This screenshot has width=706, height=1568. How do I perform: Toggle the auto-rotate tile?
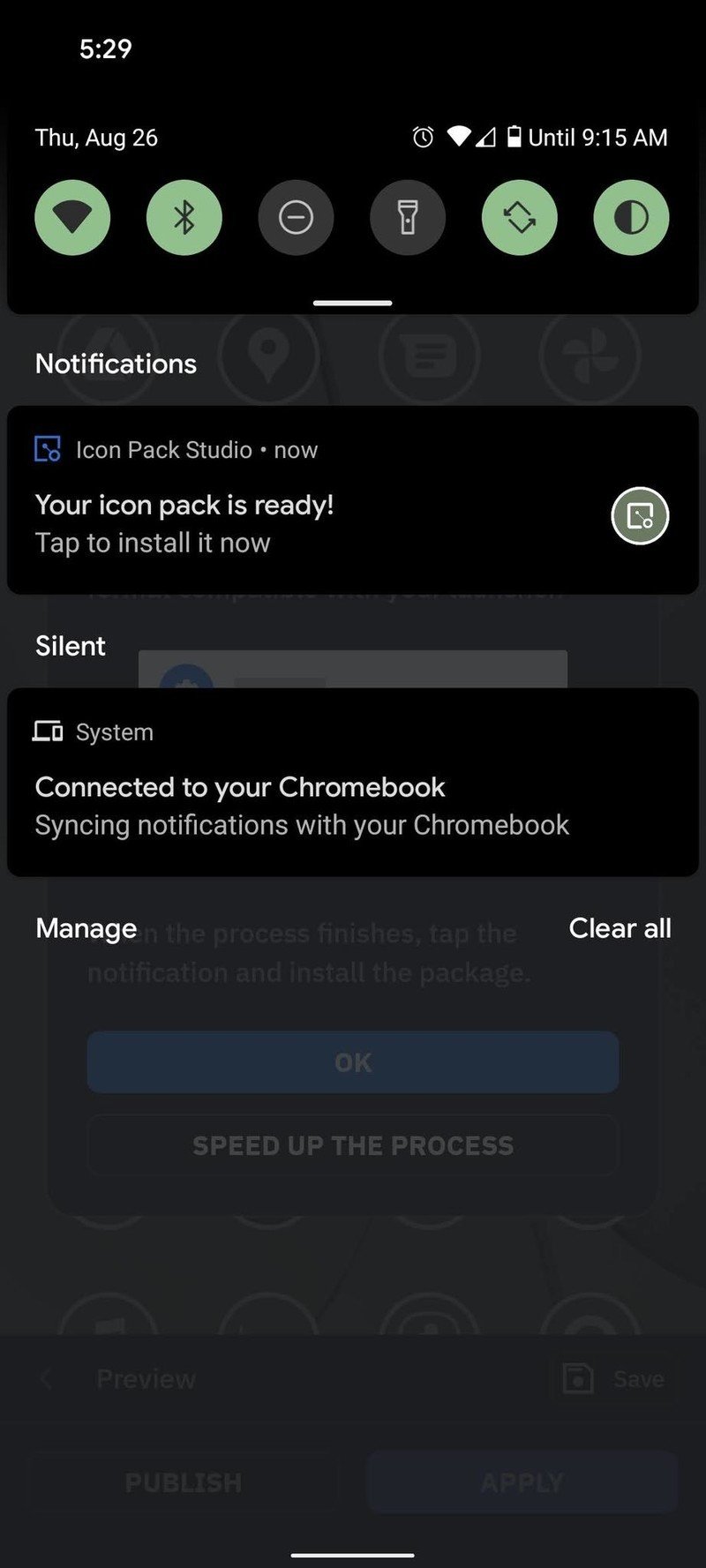[x=519, y=218]
